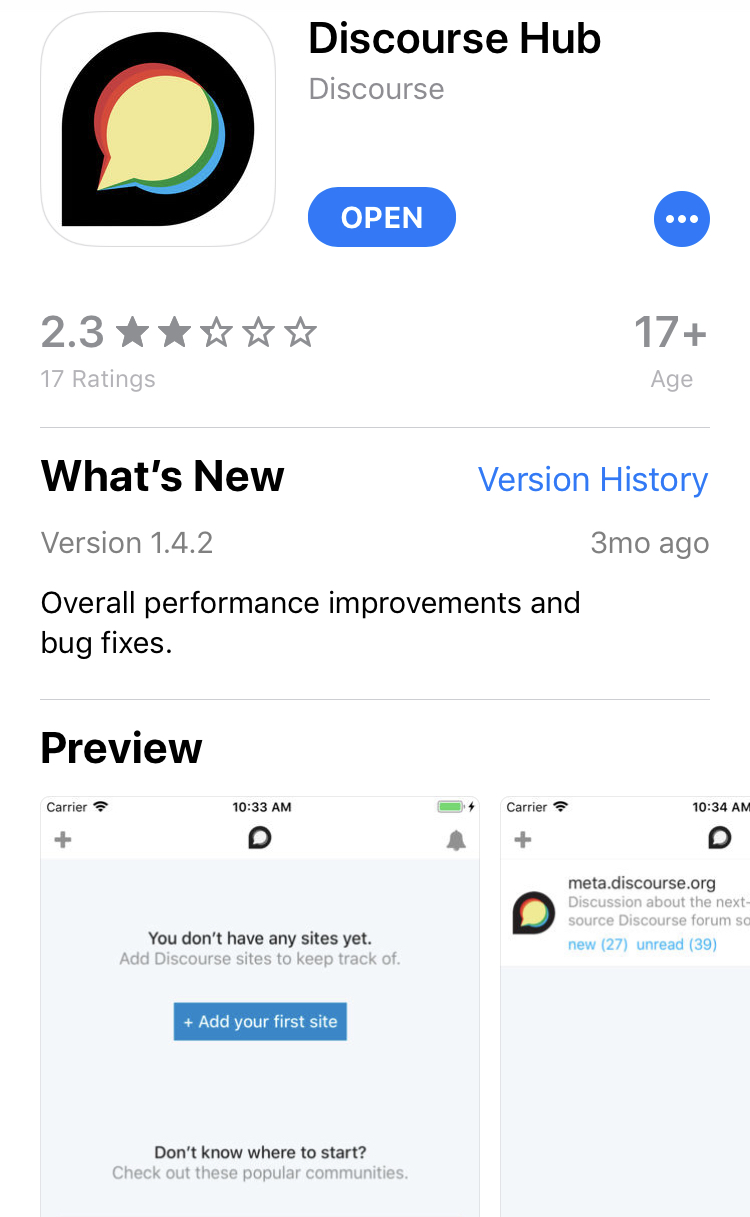Open the first preview screenshot
The height and width of the screenshot is (1217, 750).
coord(260,1005)
